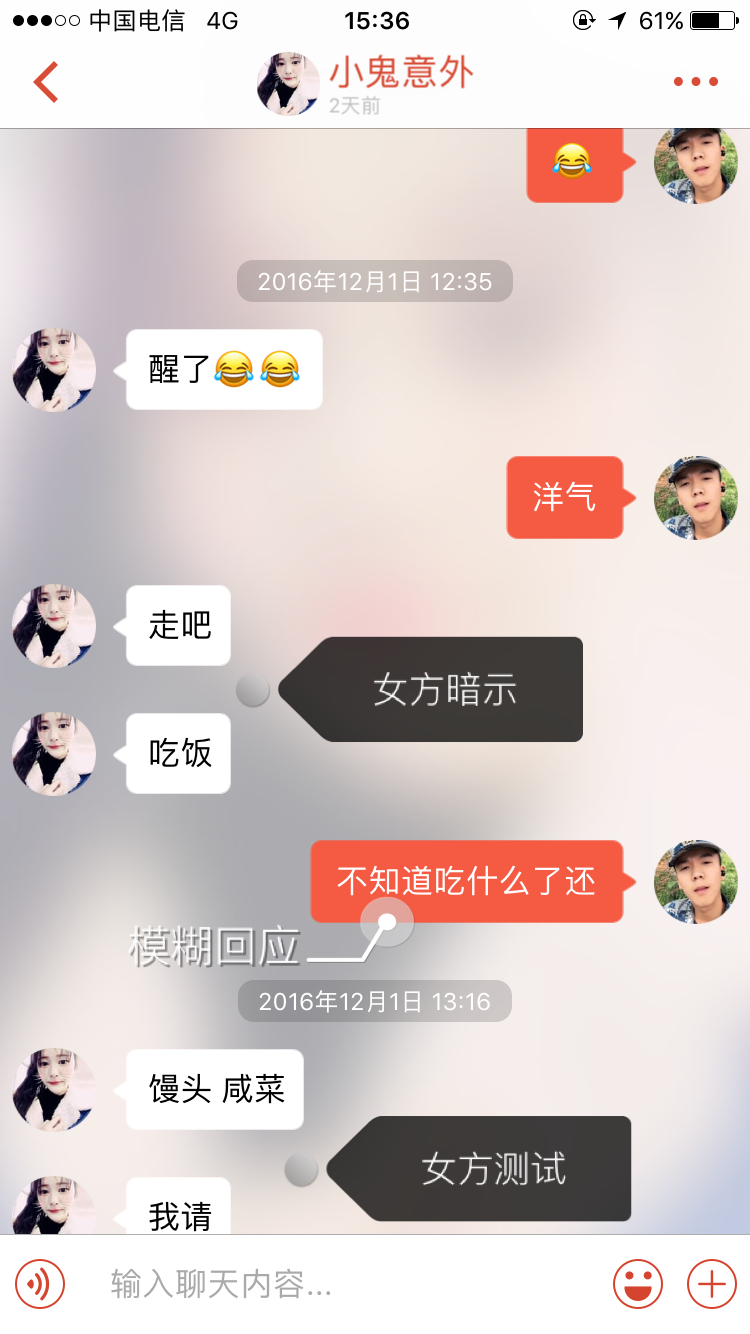
Task: Open the plus attachment menu
Action: [711, 1283]
